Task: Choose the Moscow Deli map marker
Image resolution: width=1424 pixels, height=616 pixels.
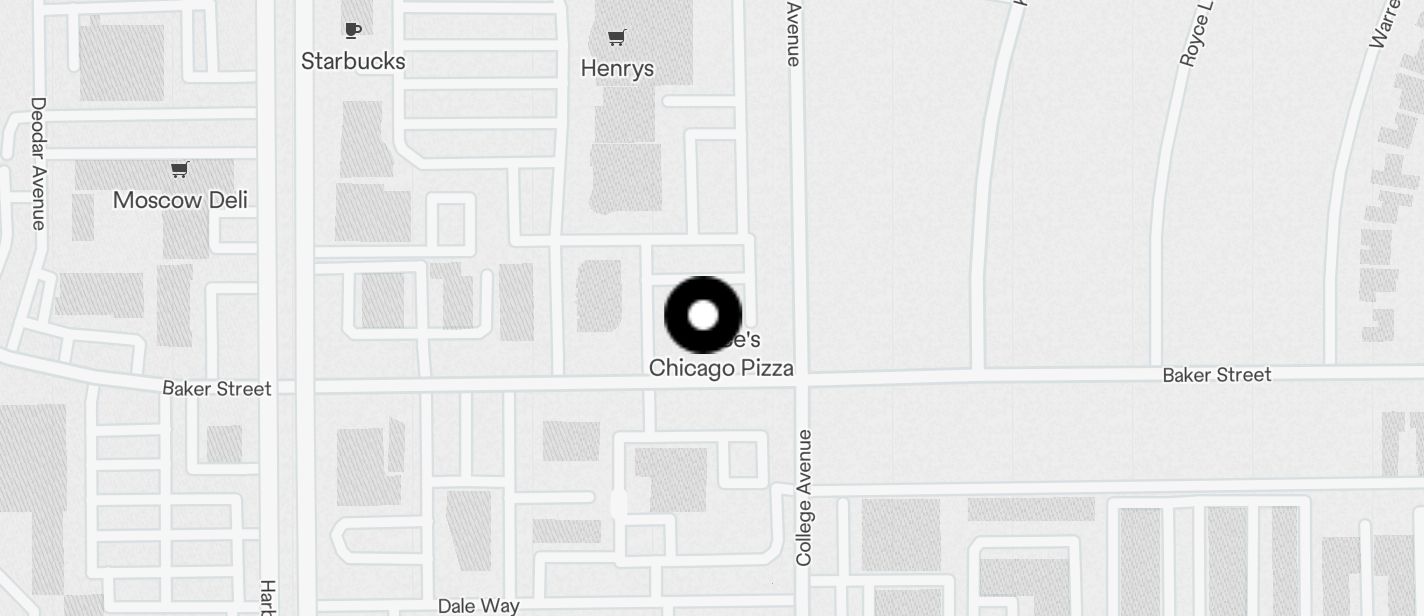Action: (x=180, y=170)
